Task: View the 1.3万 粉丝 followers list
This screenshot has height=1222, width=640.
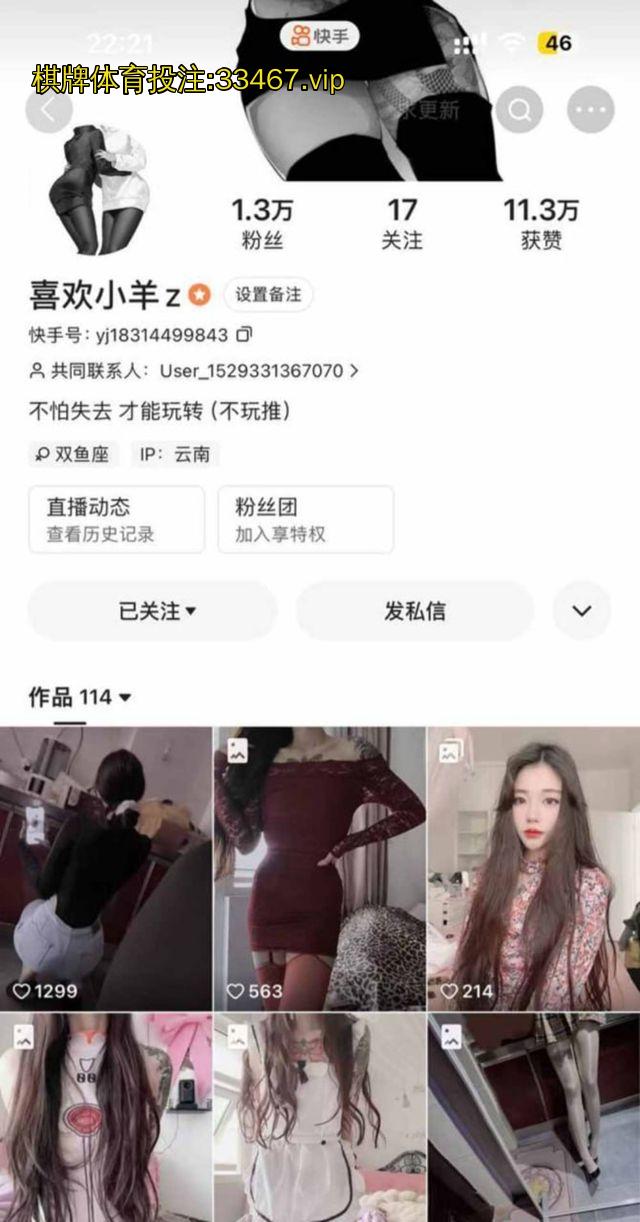Action: [264, 223]
